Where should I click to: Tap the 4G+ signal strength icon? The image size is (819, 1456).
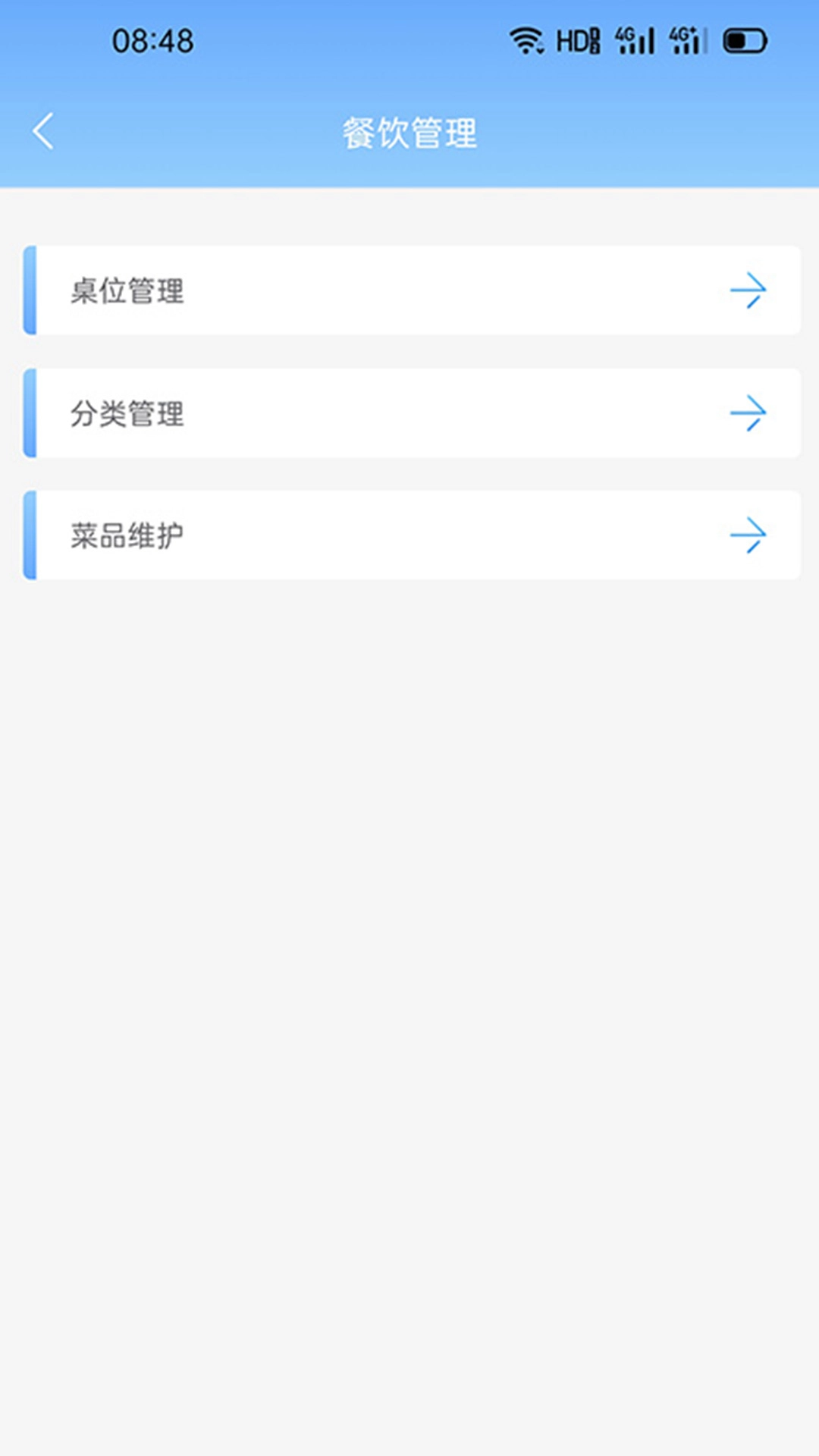coord(689,39)
